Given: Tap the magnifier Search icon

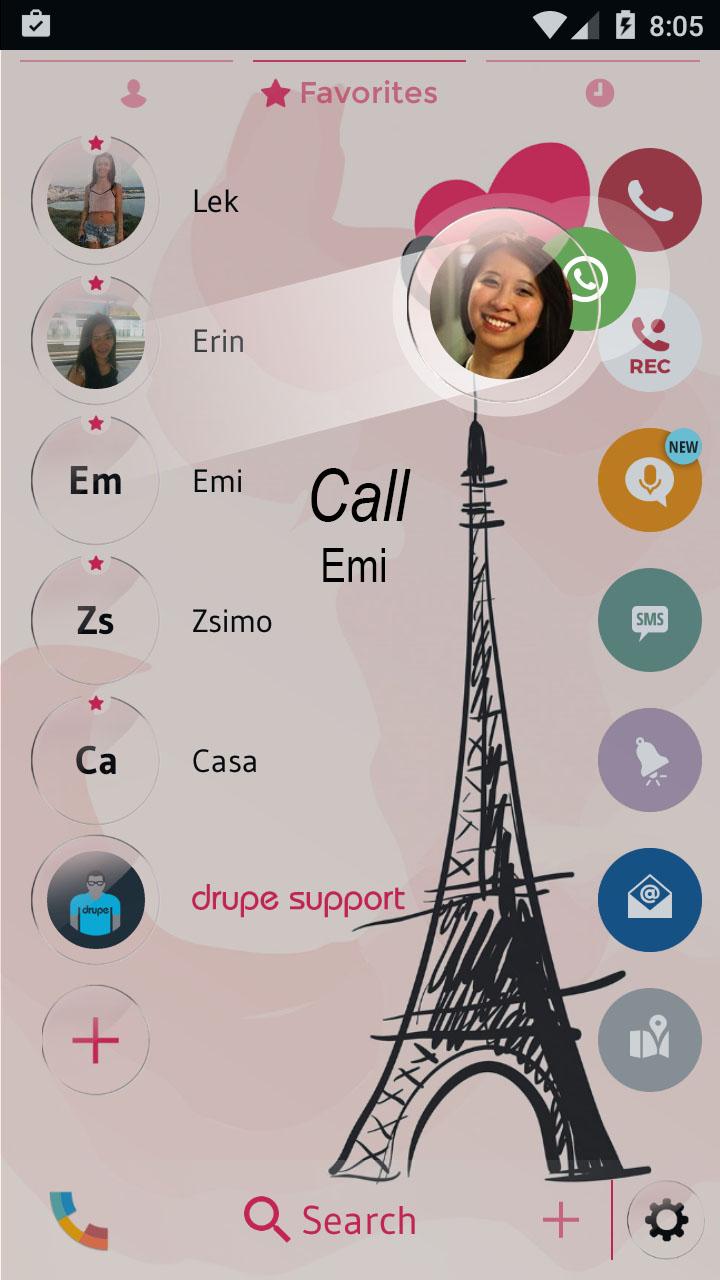Looking at the screenshot, I should click(263, 1220).
